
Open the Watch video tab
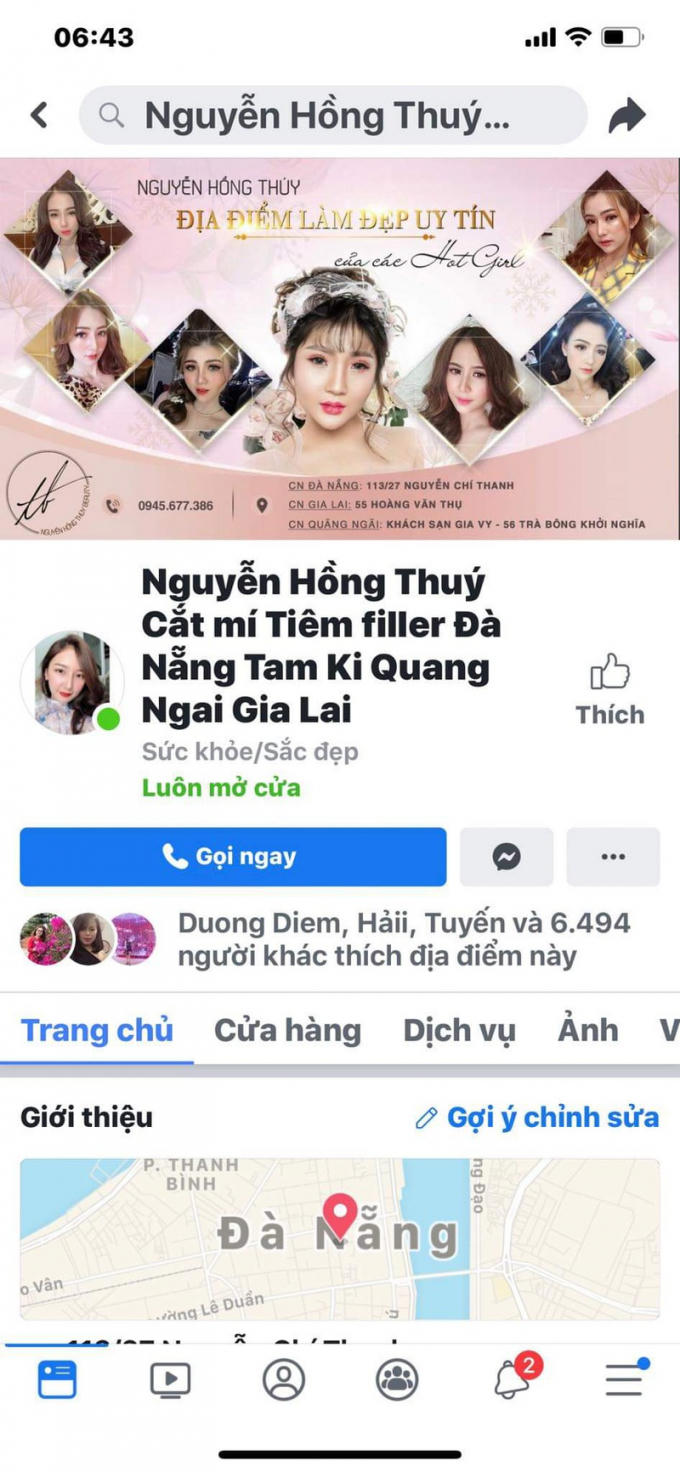170,1380
